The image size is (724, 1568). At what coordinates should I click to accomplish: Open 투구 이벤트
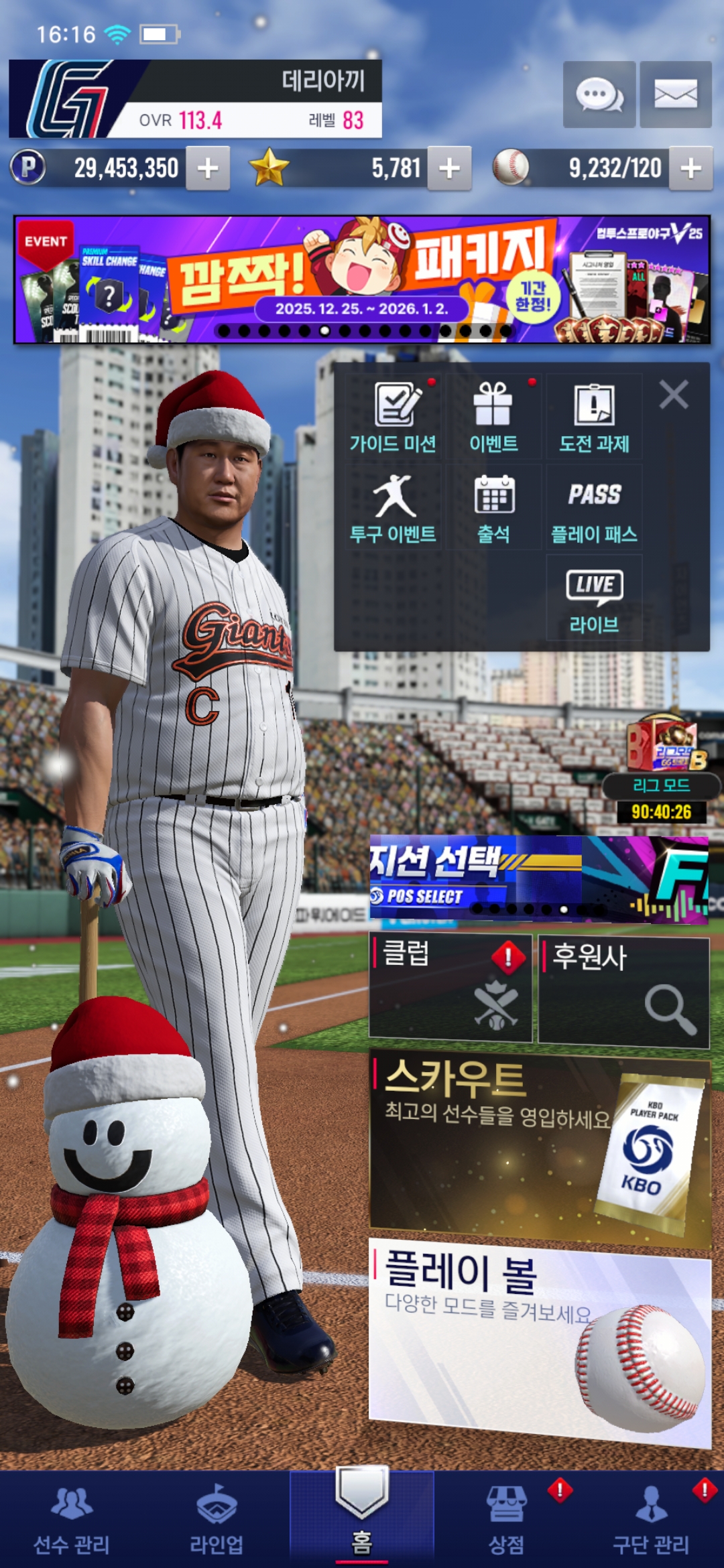(x=394, y=508)
